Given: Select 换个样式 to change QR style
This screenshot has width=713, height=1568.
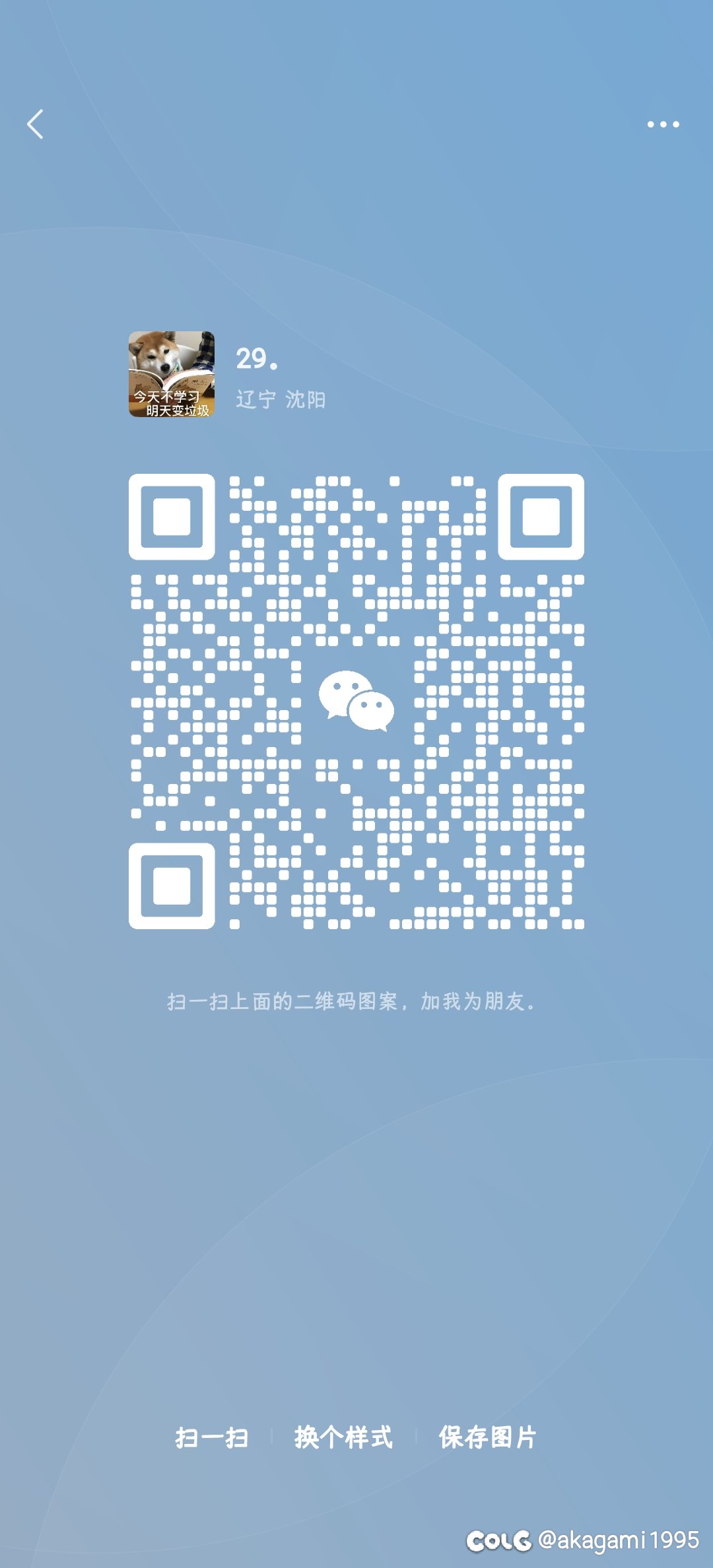Looking at the screenshot, I should click(x=343, y=1437).
